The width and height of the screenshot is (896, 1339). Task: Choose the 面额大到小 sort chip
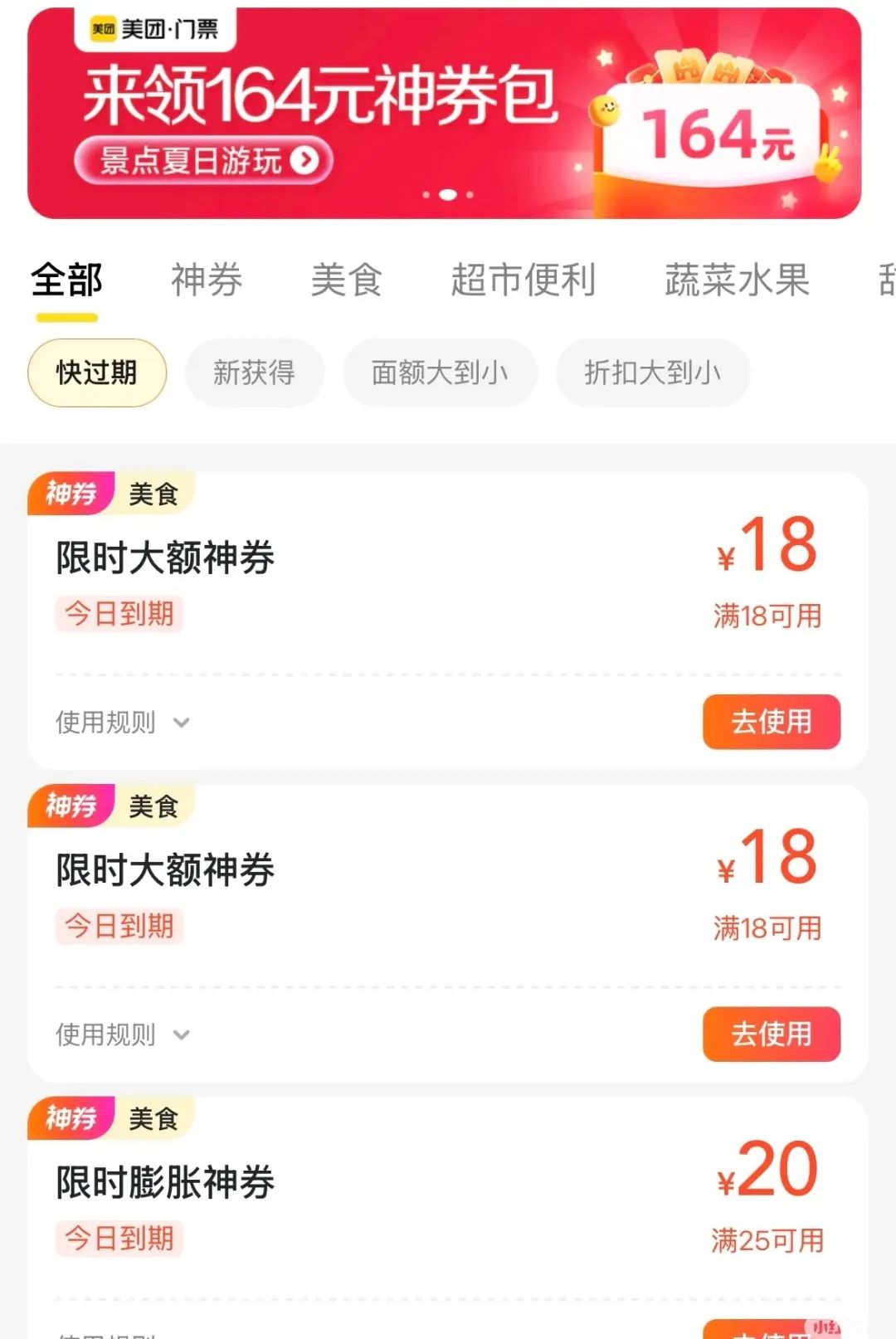440,372
